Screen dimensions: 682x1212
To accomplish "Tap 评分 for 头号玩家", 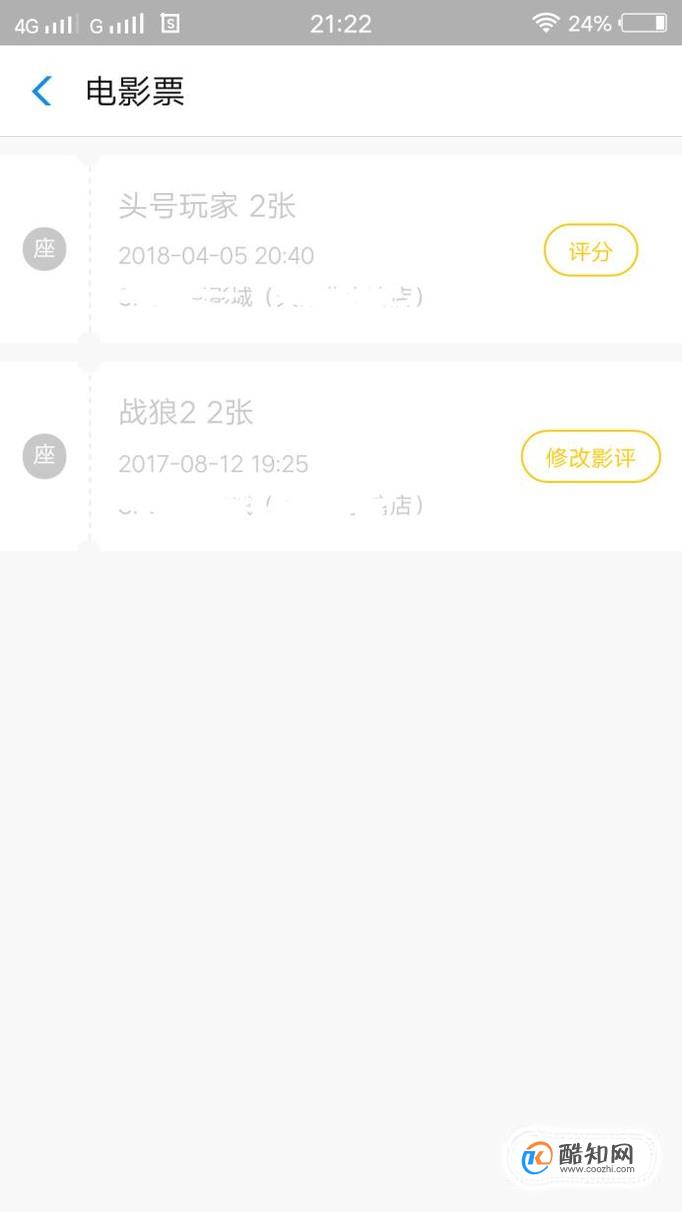I will click(x=590, y=251).
